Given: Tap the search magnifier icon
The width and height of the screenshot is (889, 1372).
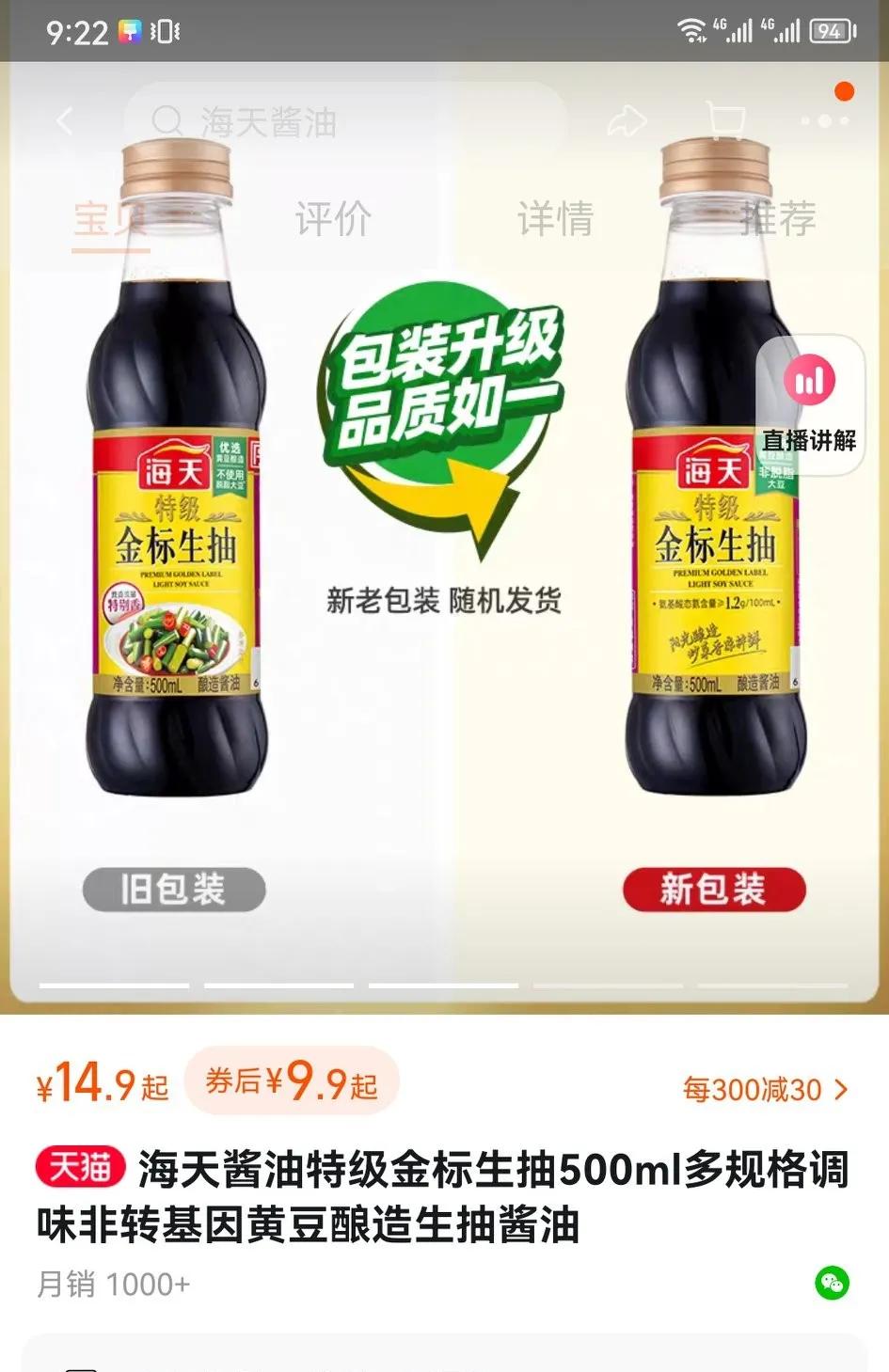Looking at the screenshot, I should pos(167,120).
